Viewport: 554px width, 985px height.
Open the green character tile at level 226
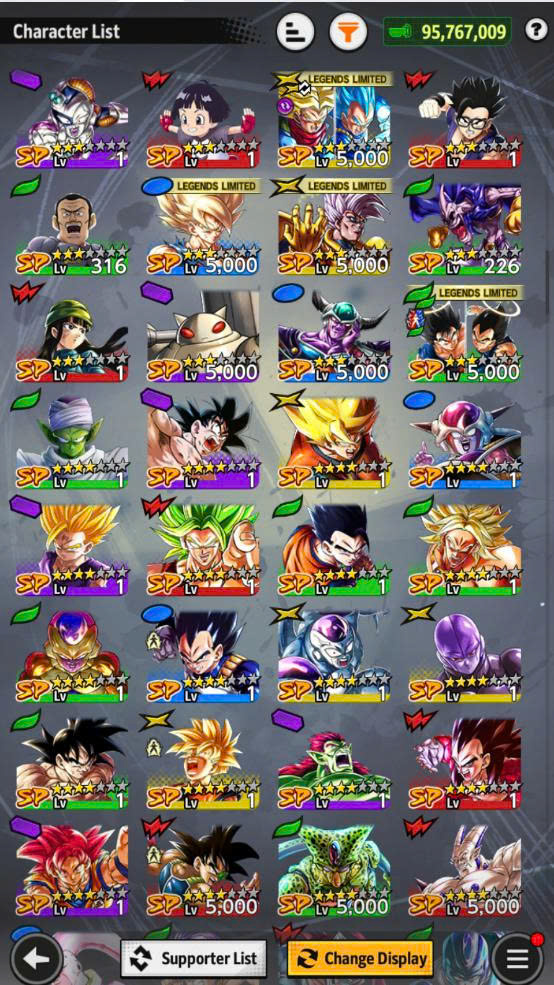tap(465, 229)
